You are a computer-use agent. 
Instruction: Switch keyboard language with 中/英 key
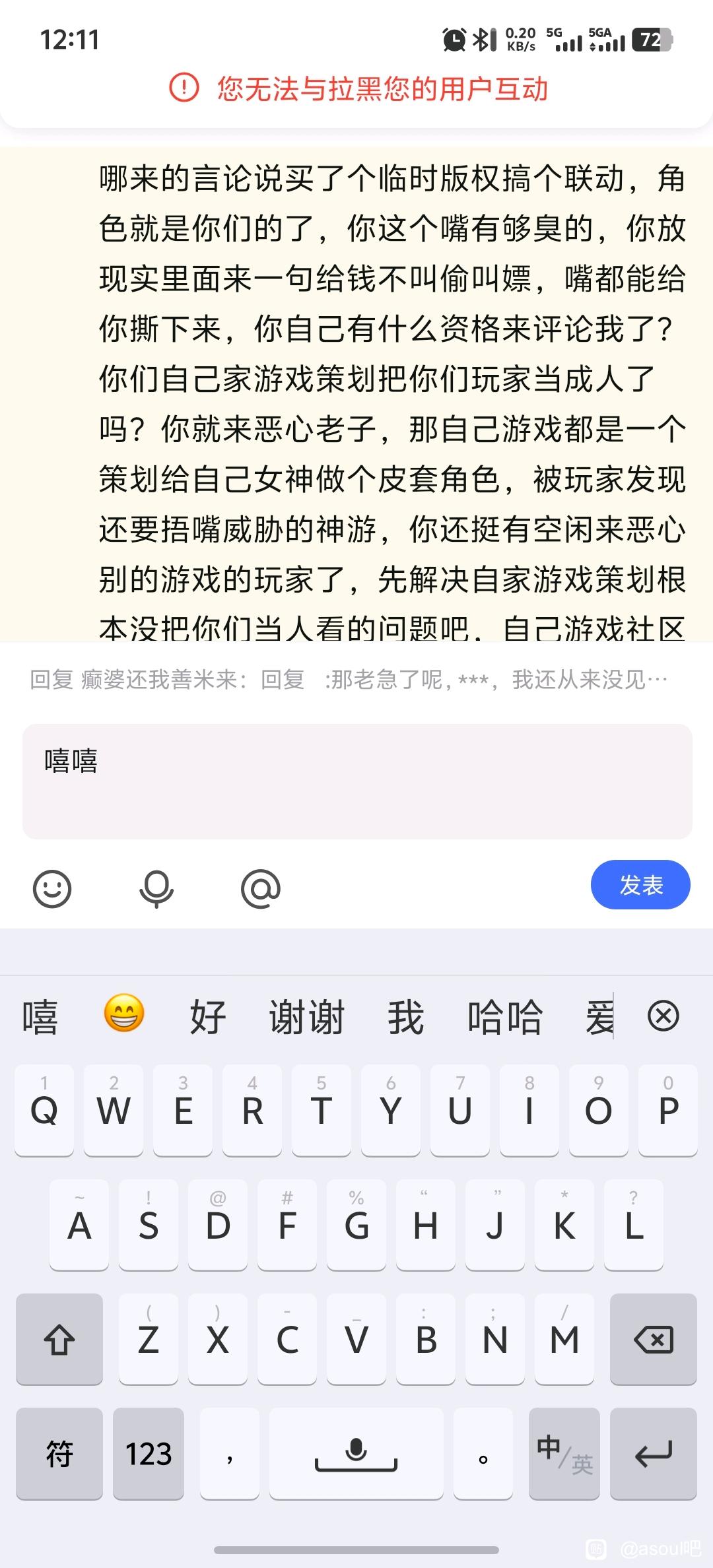click(564, 1453)
